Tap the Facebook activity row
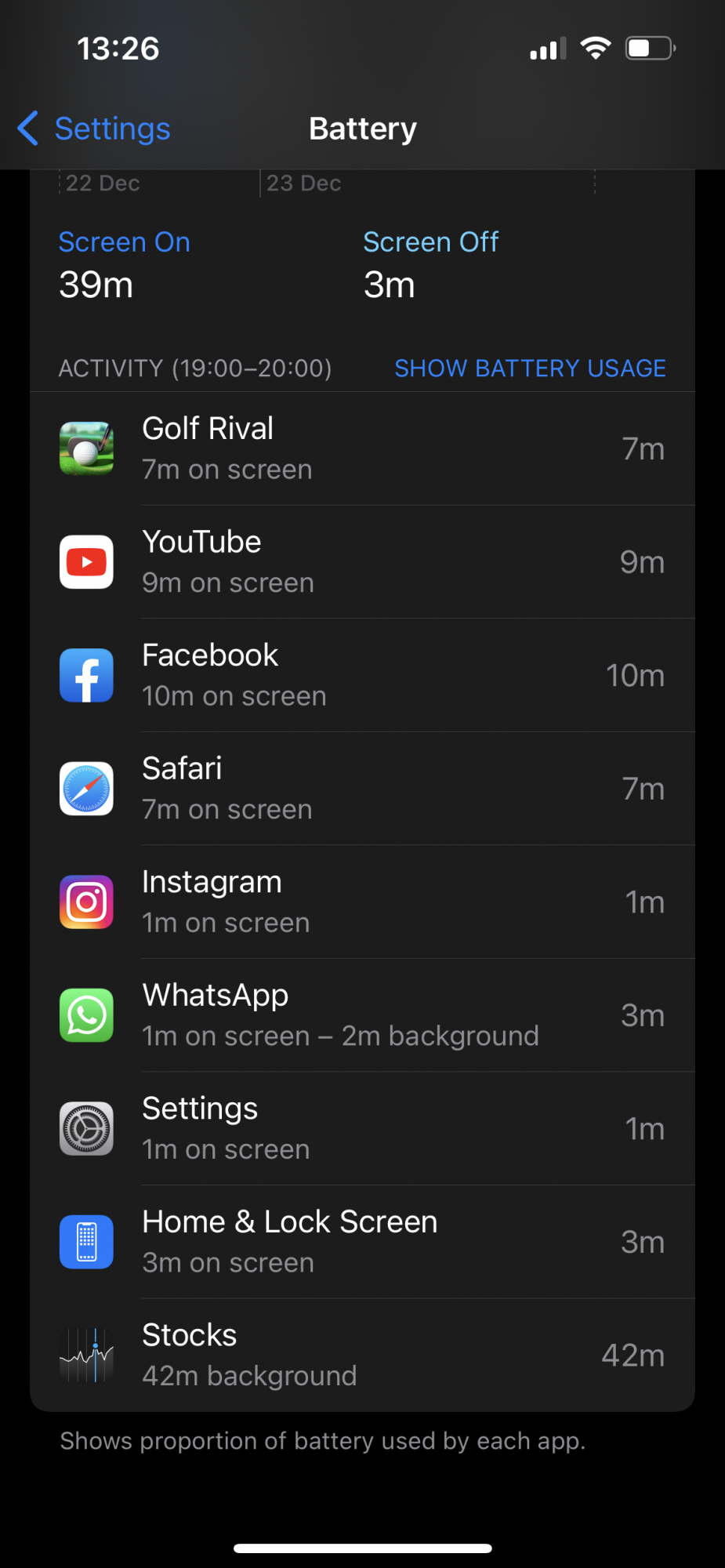The width and height of the screenshot is (725, 1568). [x=362, y=675]
